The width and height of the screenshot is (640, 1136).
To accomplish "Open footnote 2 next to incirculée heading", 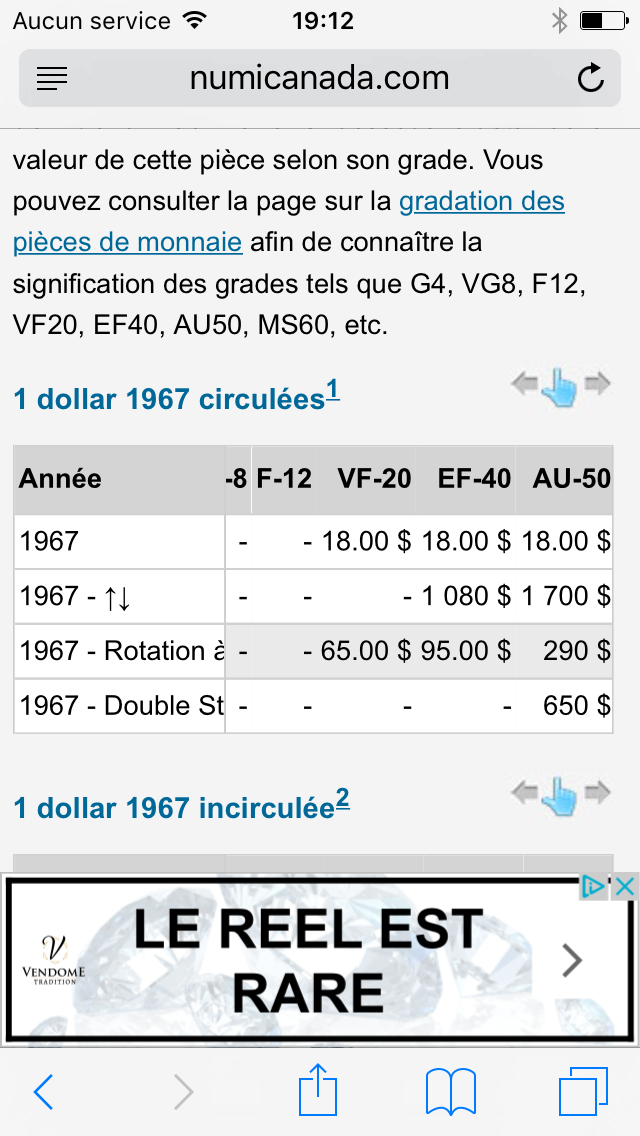I will (343, 798).
